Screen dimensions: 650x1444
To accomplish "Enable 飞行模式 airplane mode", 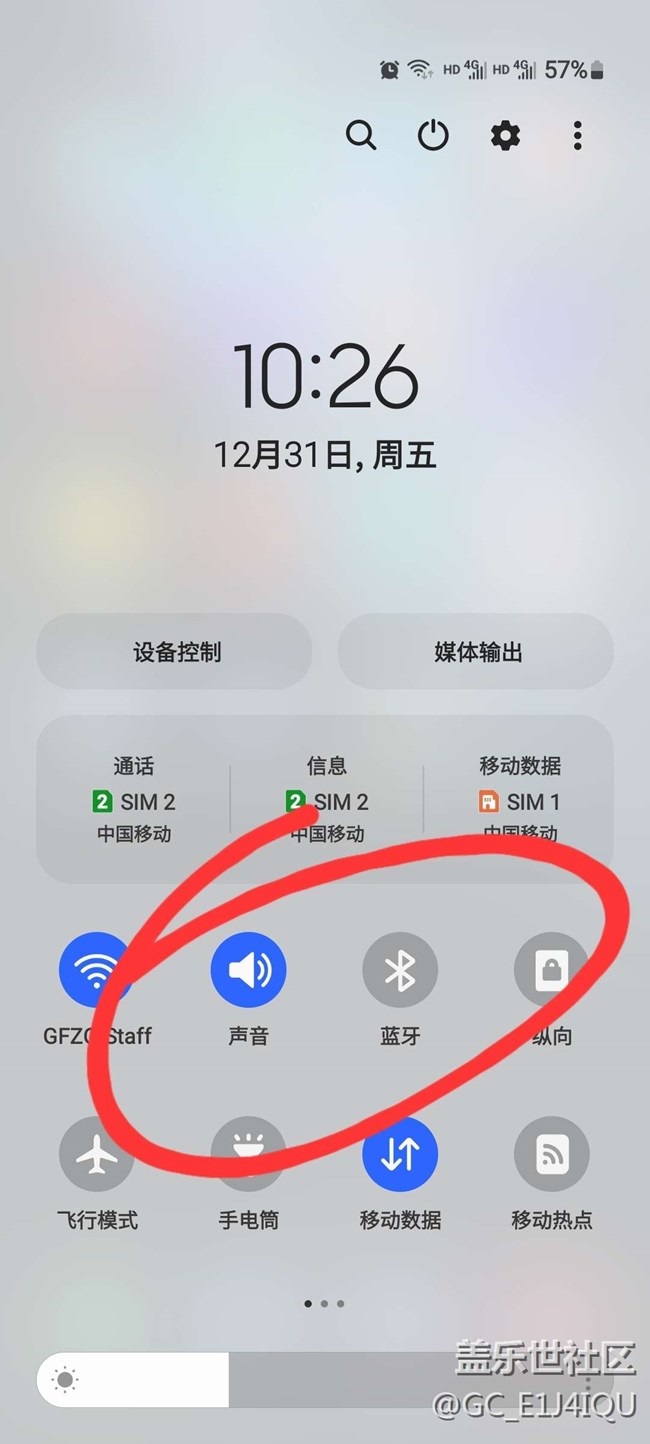I will pos(97,1154).
